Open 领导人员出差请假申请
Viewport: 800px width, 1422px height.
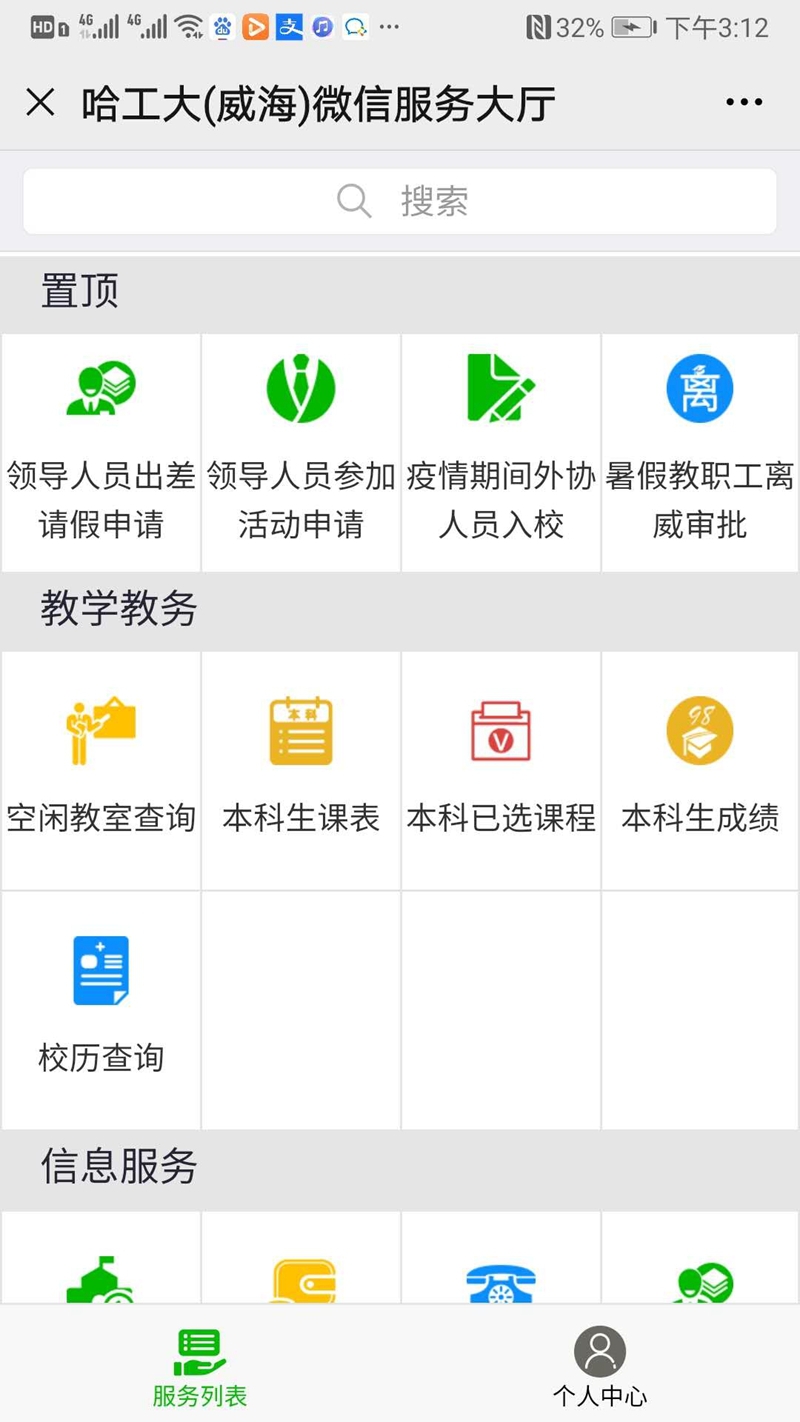pos(101,452)
